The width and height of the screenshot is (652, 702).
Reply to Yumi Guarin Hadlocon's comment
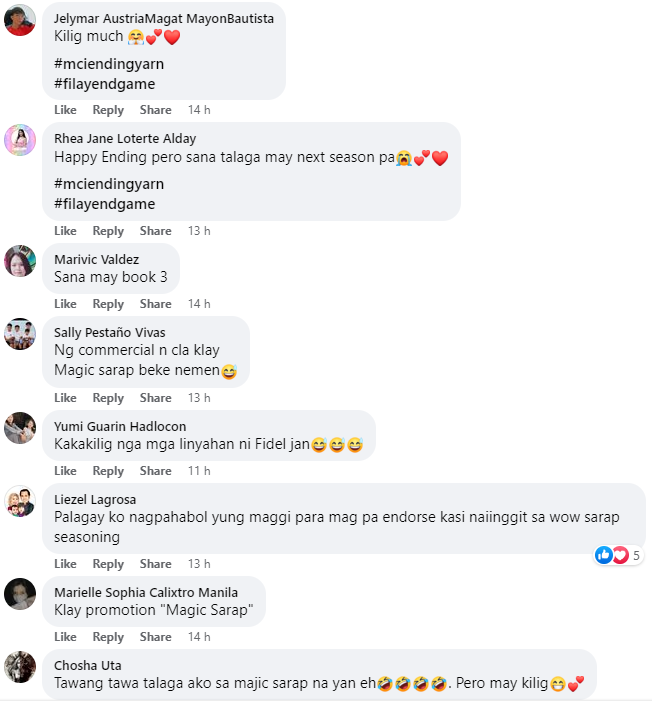[x=108, y=471]
